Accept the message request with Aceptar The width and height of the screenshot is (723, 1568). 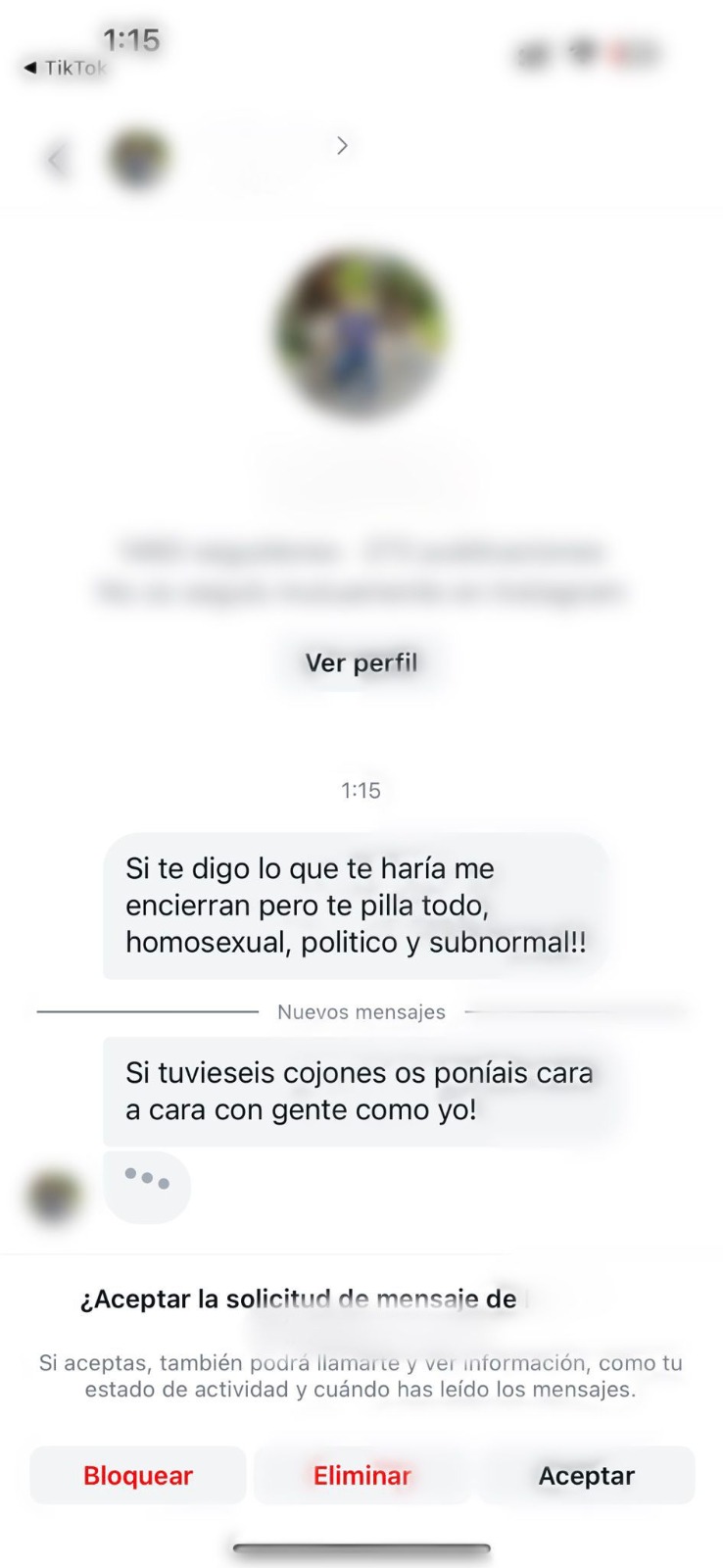586,1475
